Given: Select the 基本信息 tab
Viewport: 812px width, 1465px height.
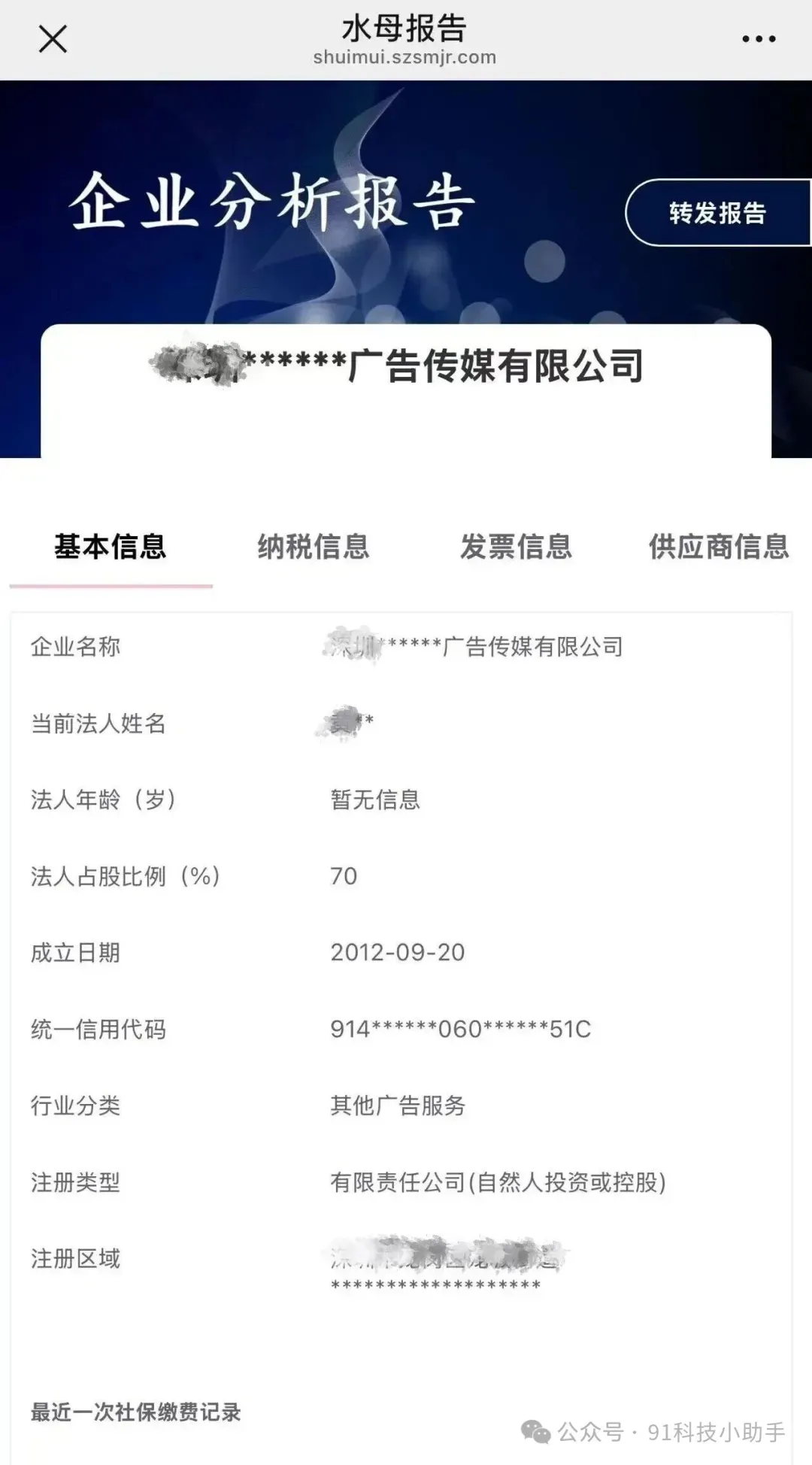Looking at the screenshot, I should pos(111,547).
